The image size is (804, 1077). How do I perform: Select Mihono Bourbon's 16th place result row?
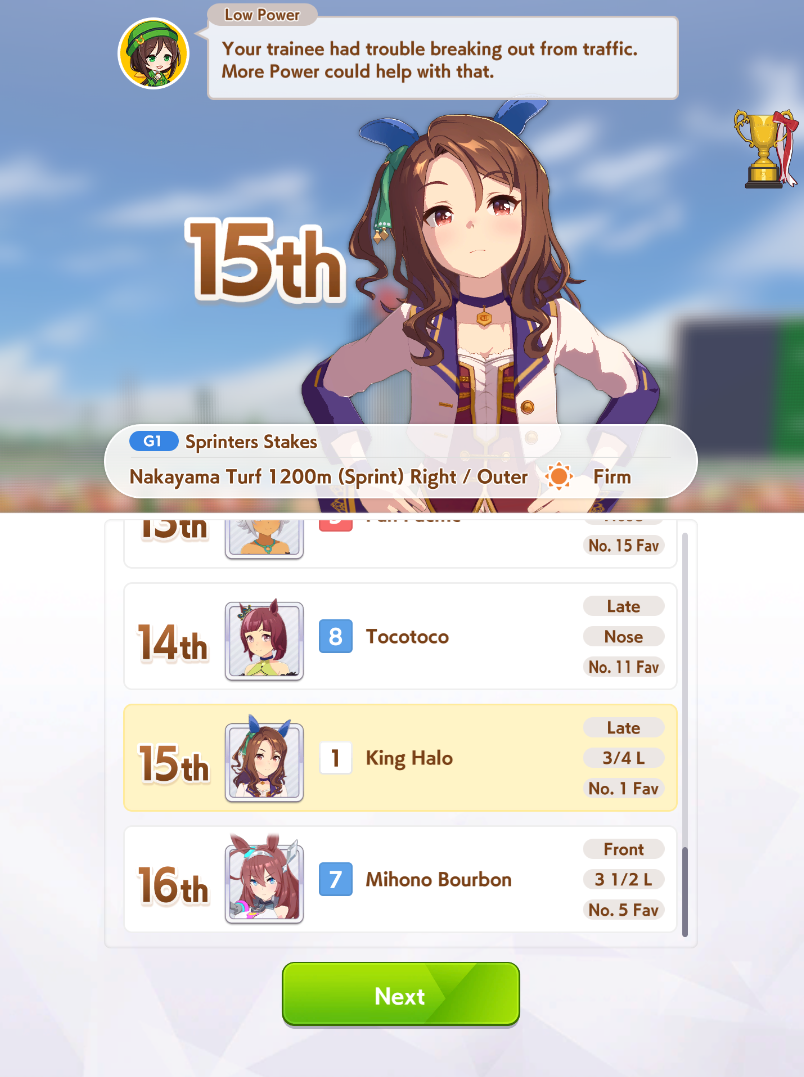point(400,879)
